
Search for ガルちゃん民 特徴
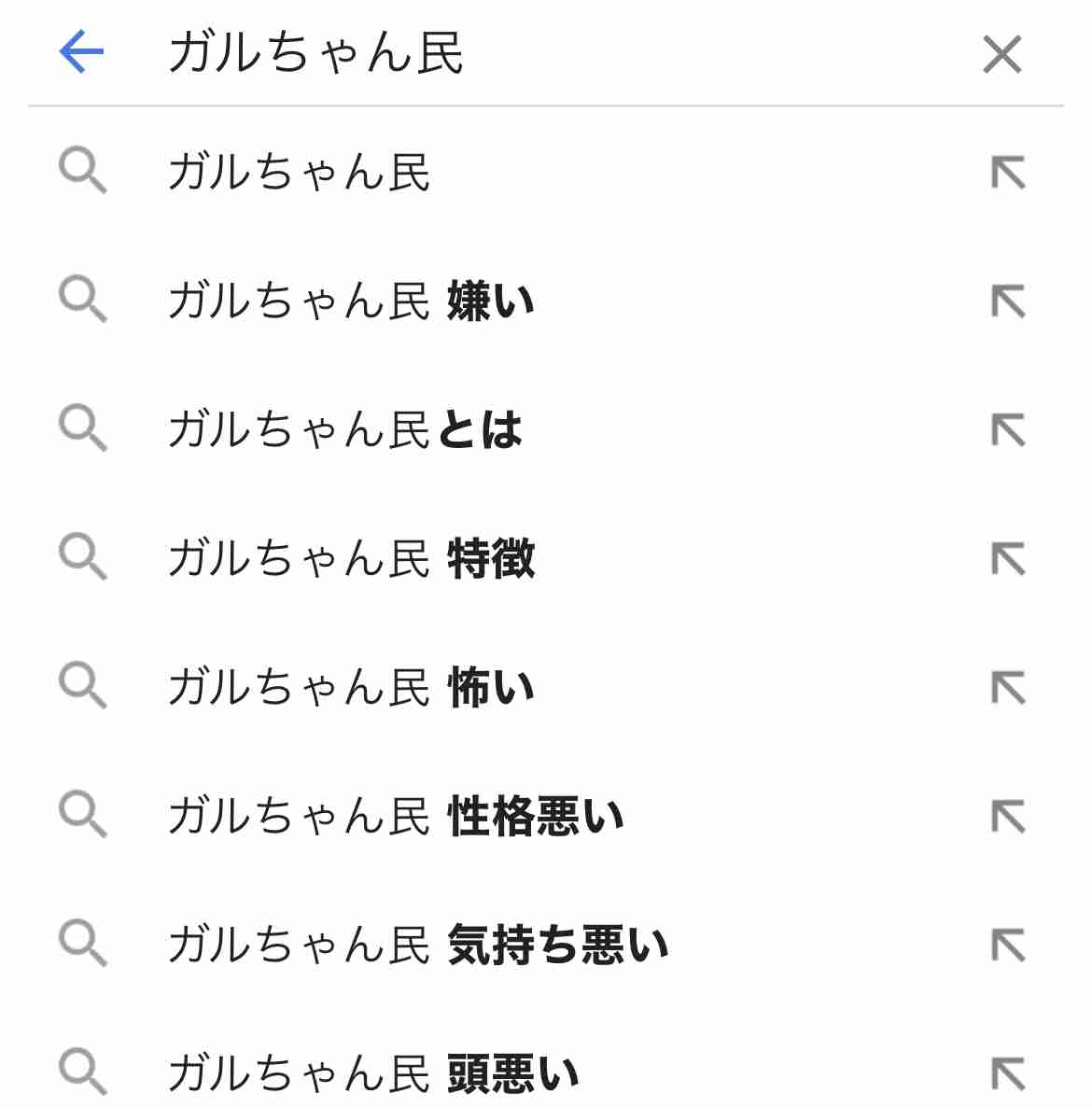pyautogui.click(x=351, y=559)
